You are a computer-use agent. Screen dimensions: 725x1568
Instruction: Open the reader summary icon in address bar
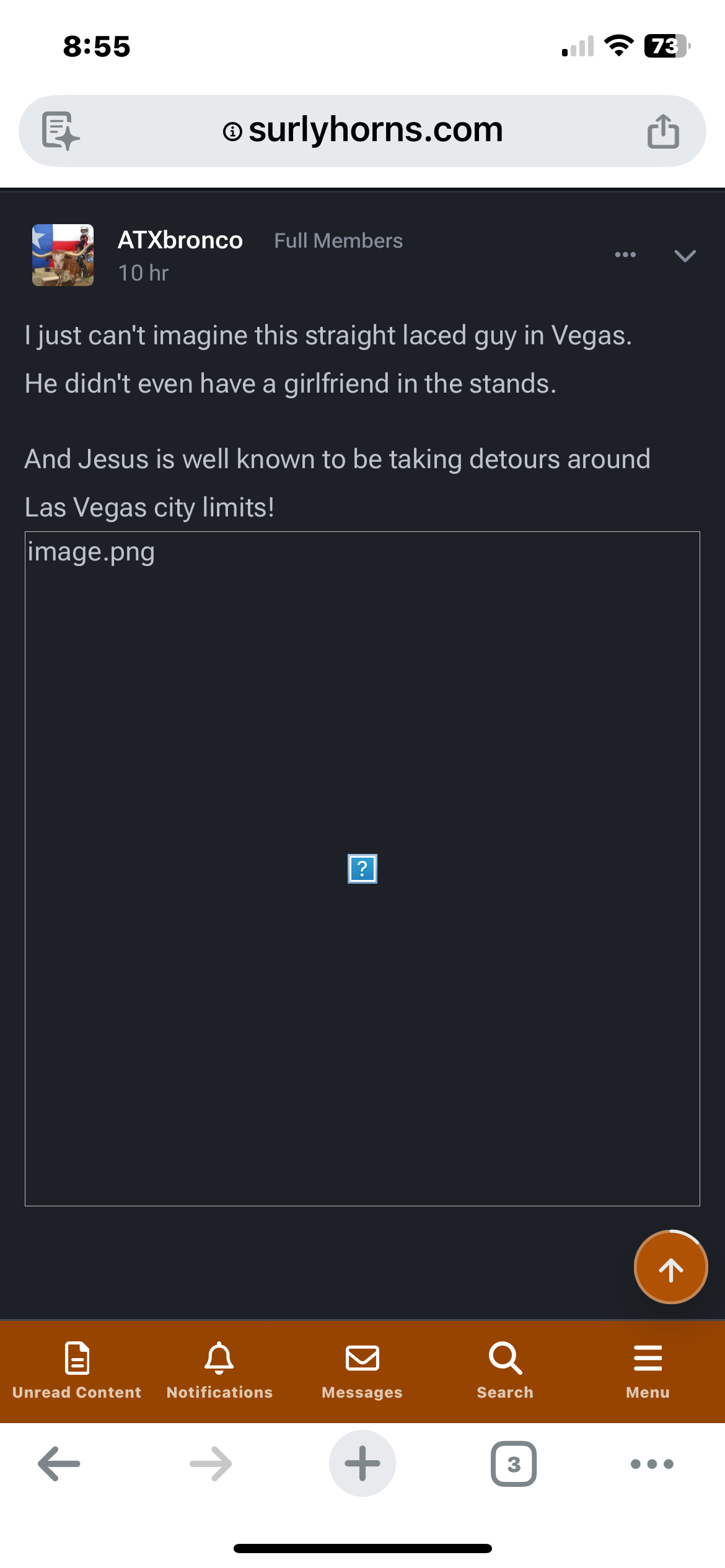(x=60, y=131)
